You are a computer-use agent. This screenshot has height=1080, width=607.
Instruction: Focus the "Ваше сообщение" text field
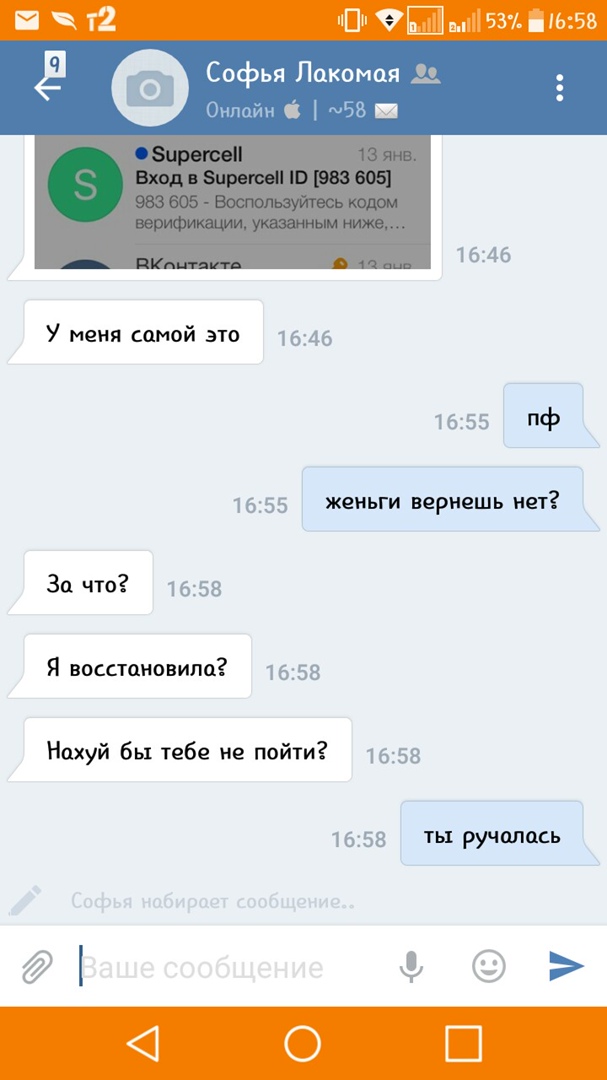coord(230,967)
